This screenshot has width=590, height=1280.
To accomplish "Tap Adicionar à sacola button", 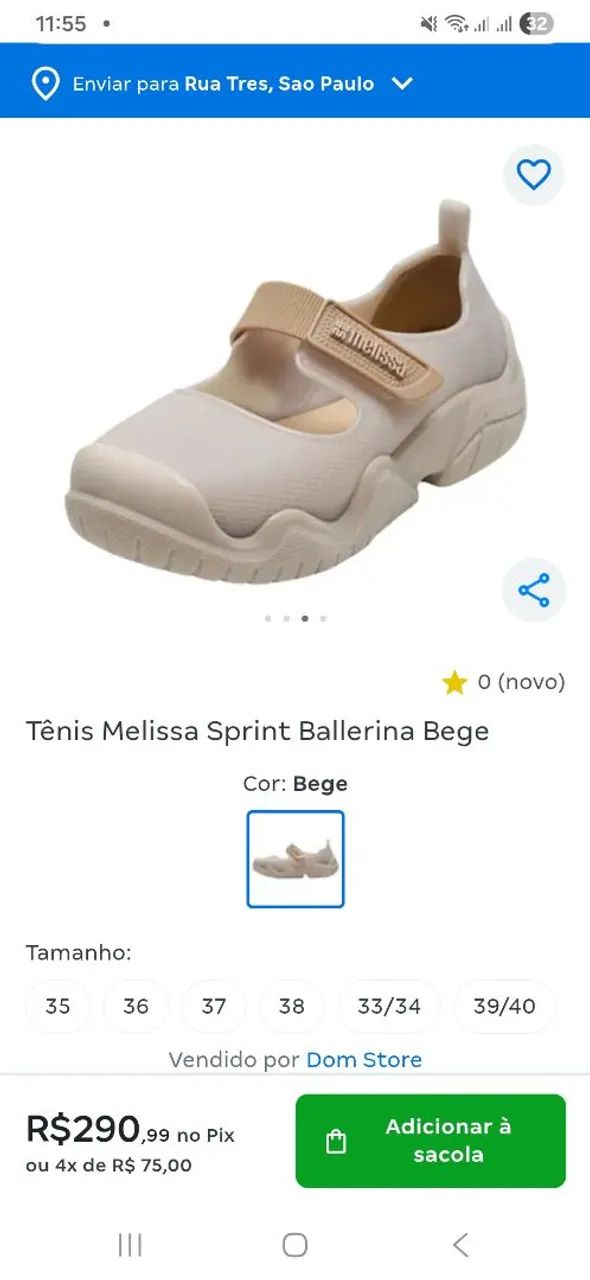I will (x=430, y=1141).
